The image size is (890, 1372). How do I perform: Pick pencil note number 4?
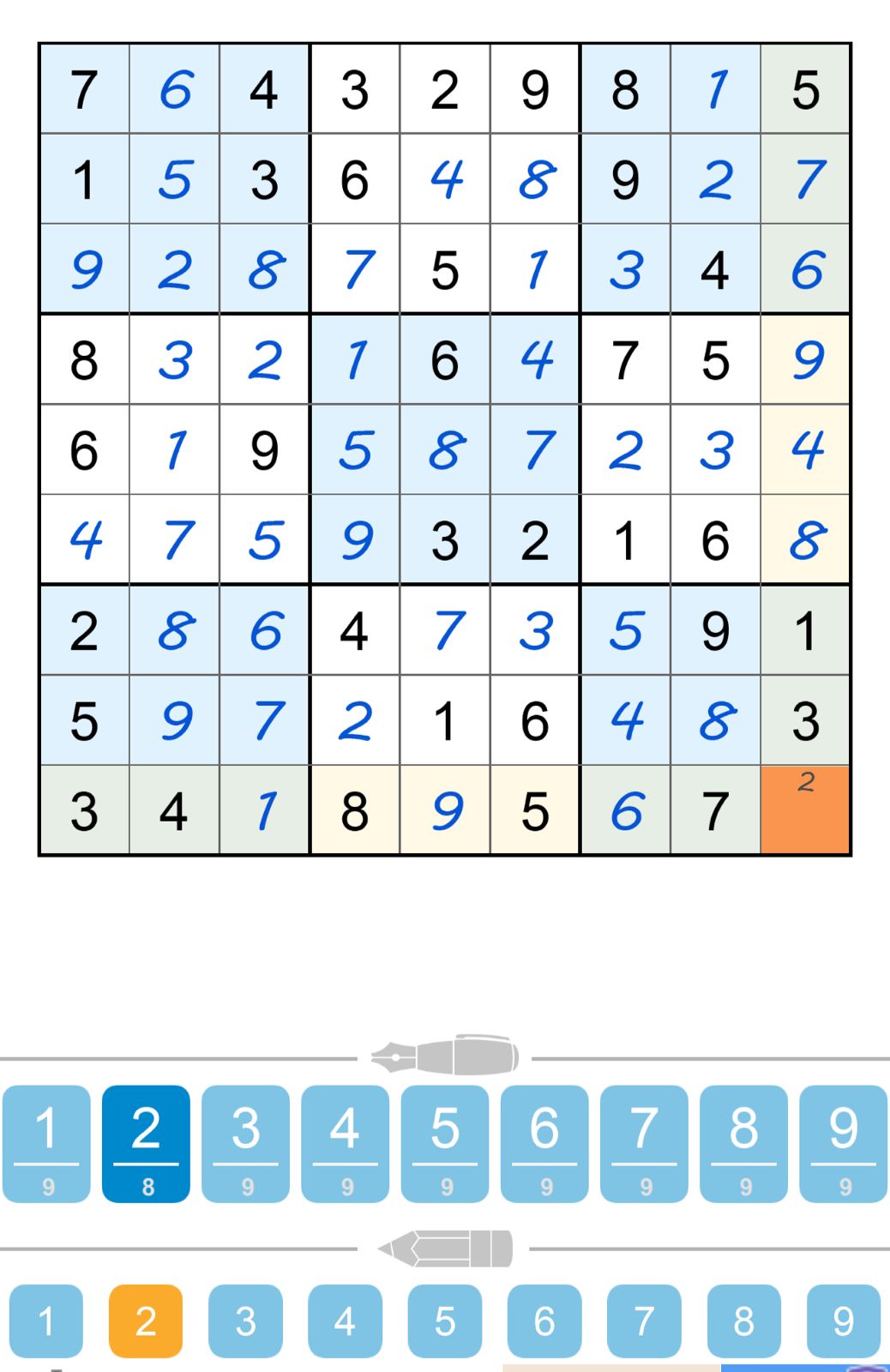pos(346,1321)
